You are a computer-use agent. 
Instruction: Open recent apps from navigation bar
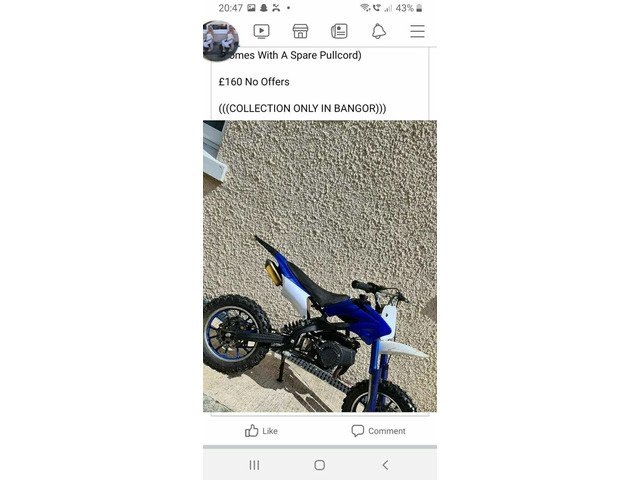[254, 465]
